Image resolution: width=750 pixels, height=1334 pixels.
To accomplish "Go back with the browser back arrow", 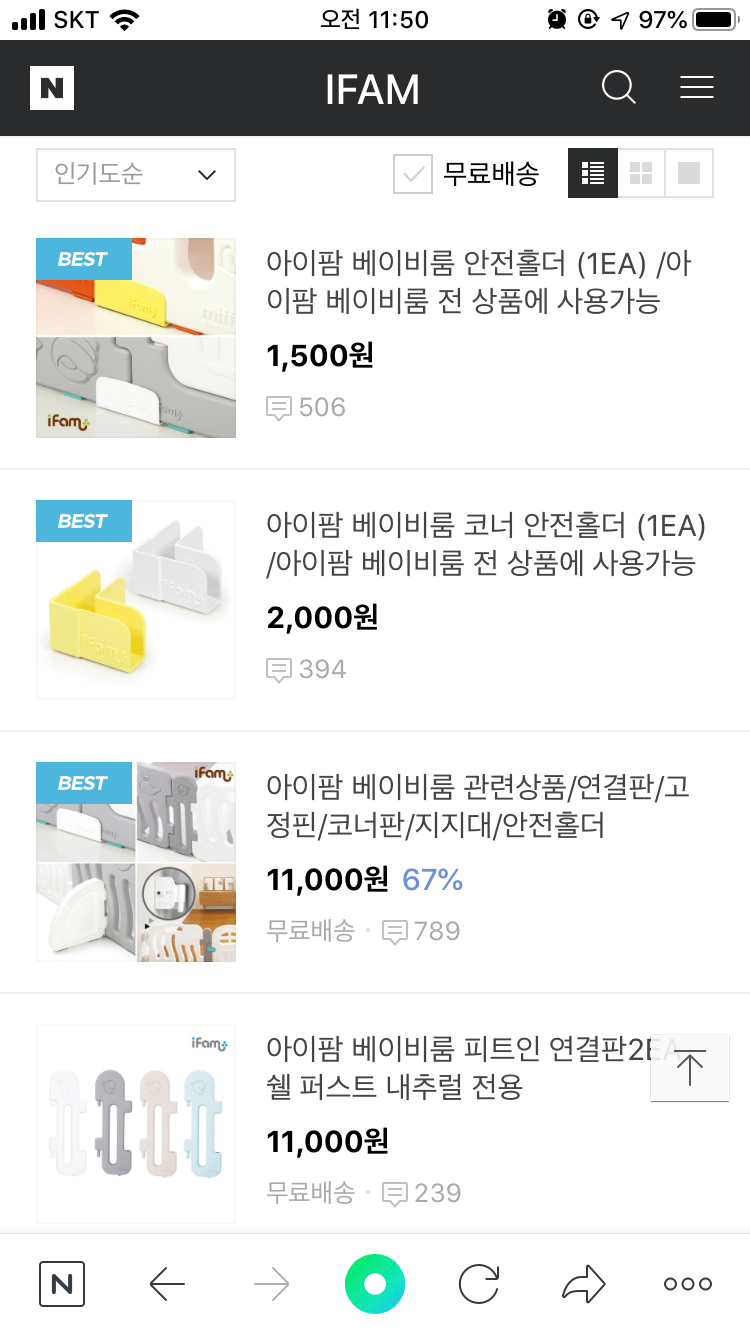I will pyautogui.click(x=167, y=1284).
